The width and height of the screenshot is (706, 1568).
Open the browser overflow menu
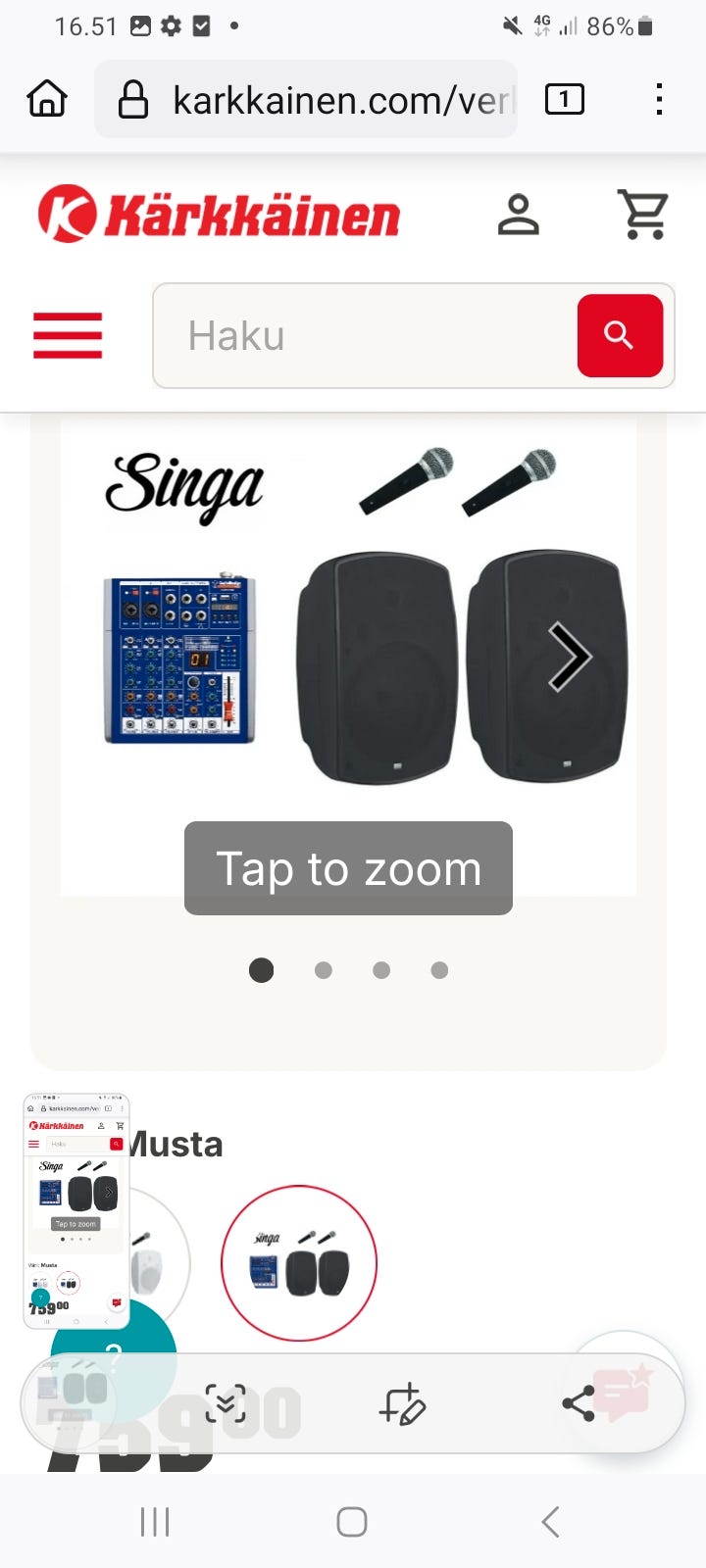click(659, 99)
